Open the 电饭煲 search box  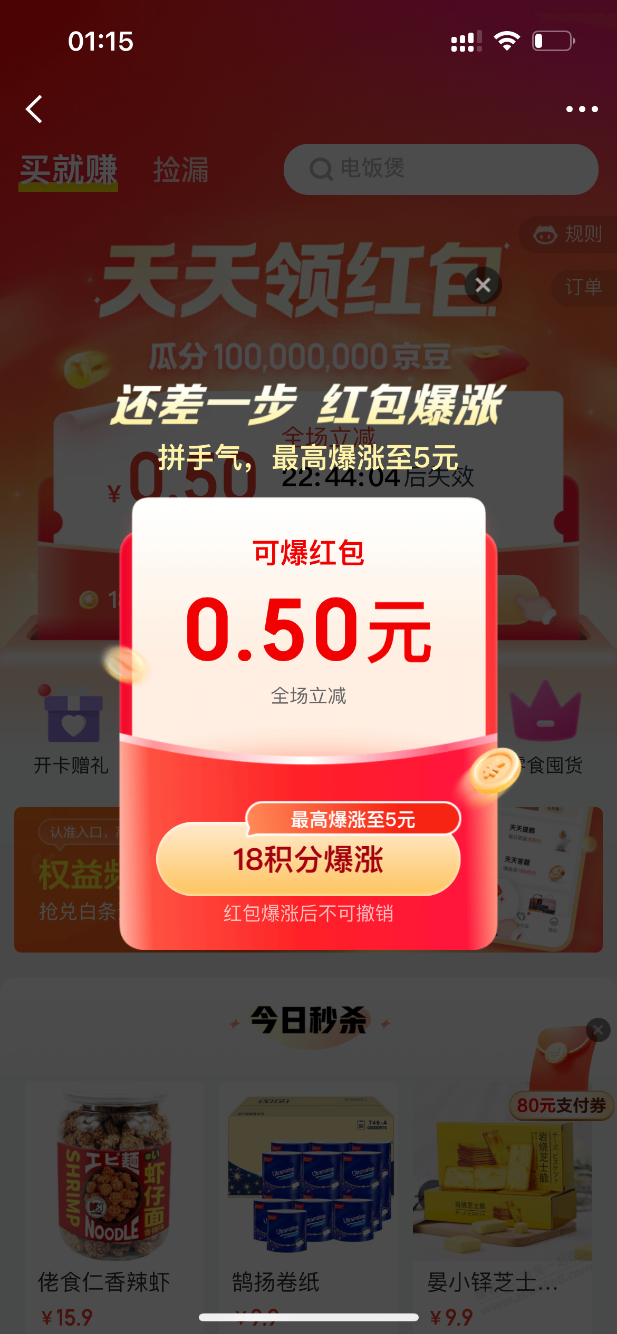click(x=440, y=169)
